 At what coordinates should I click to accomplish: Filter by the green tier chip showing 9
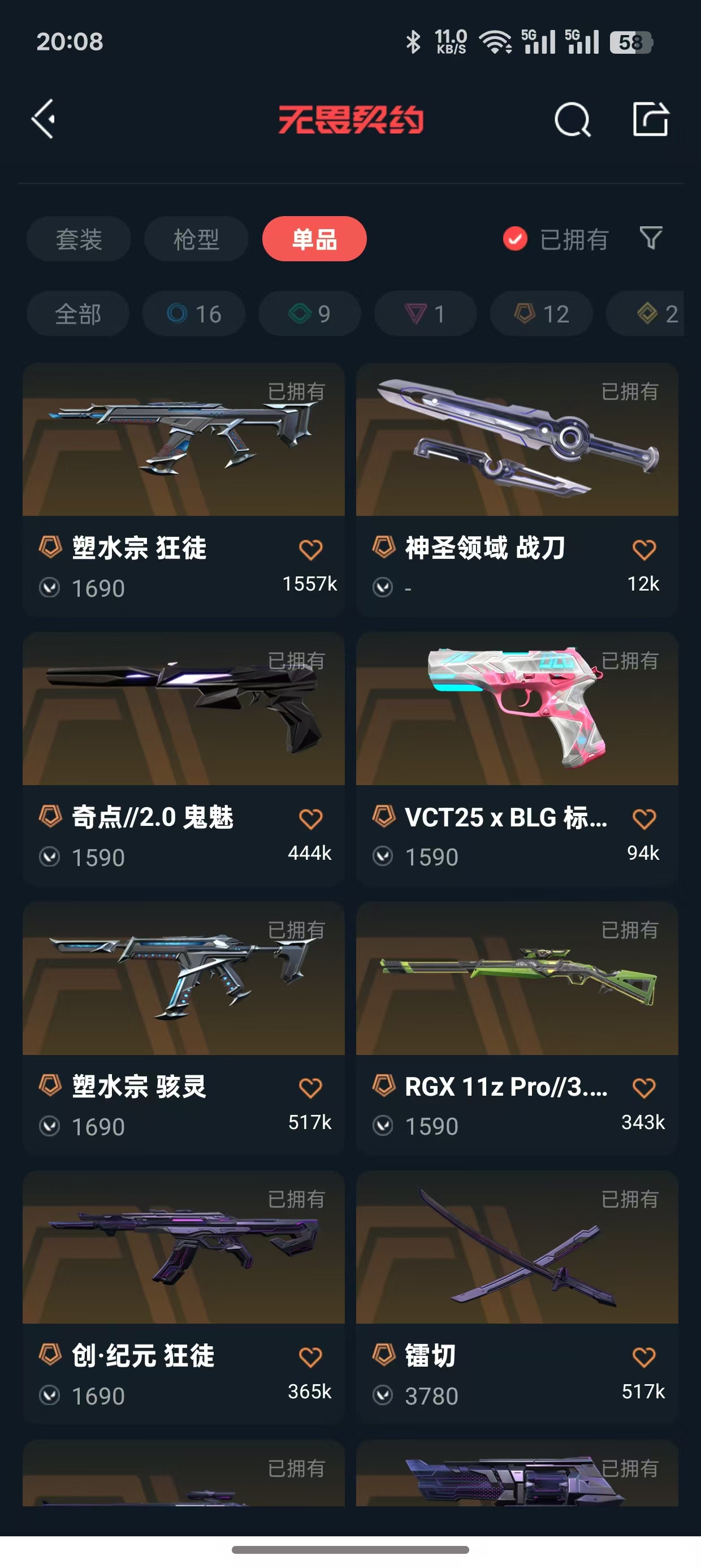[310, 313]
